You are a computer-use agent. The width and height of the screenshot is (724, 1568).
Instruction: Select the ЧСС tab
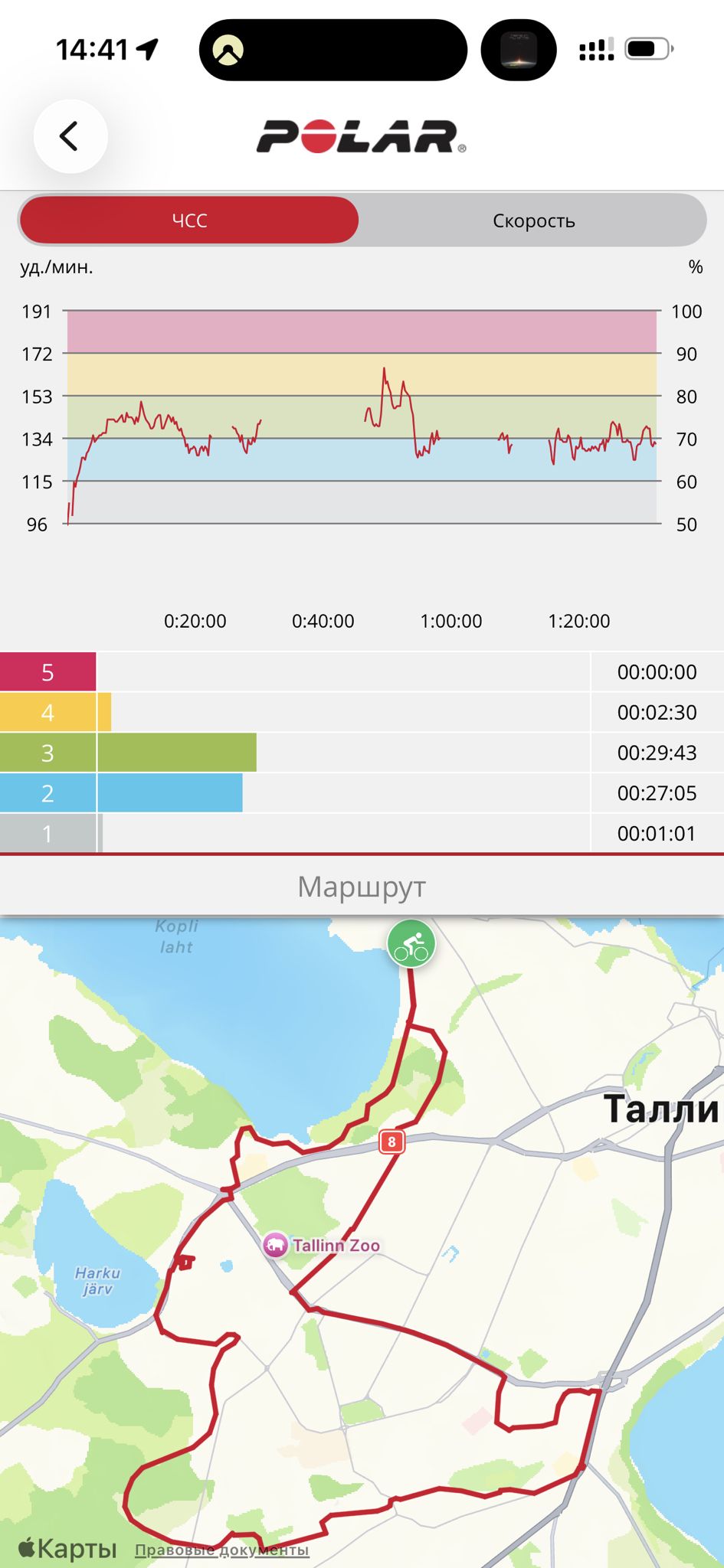tap(189, 220)
